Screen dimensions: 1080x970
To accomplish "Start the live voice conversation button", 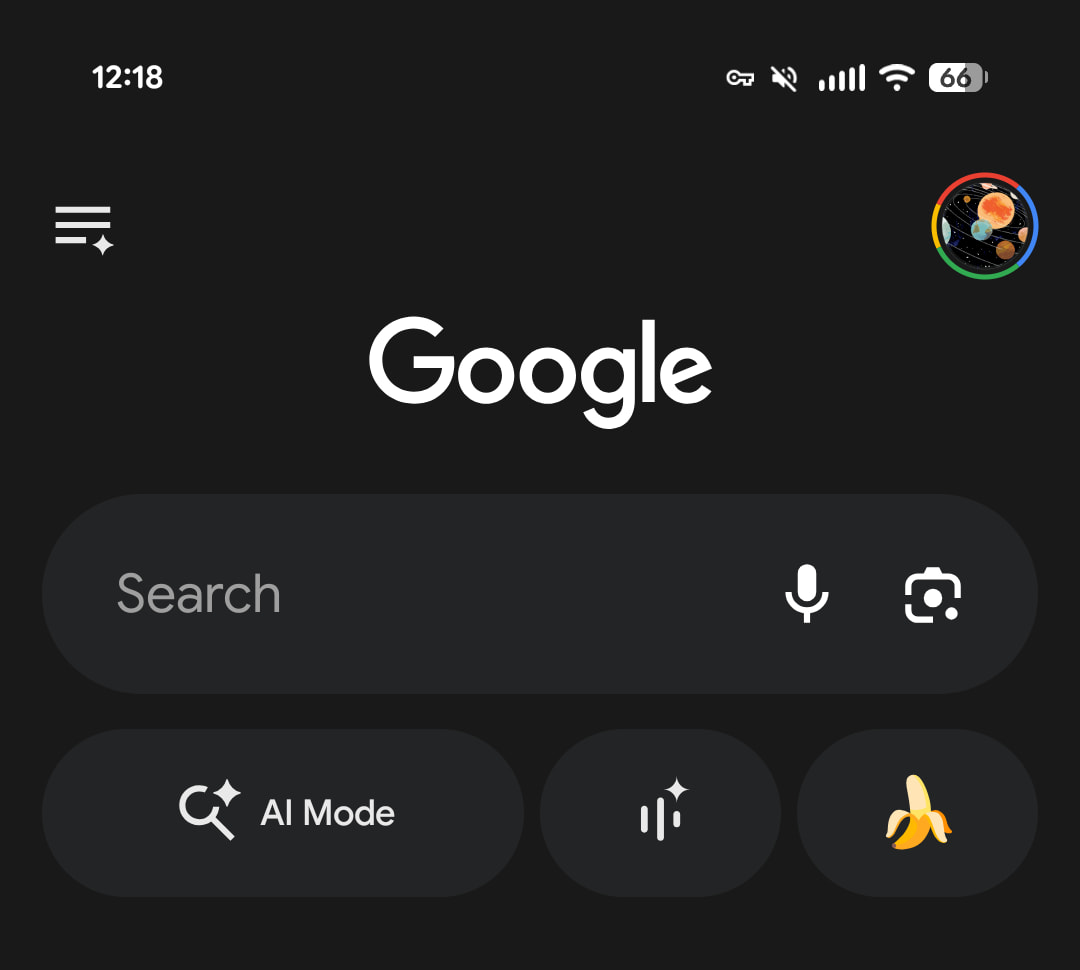I will 661,812.
